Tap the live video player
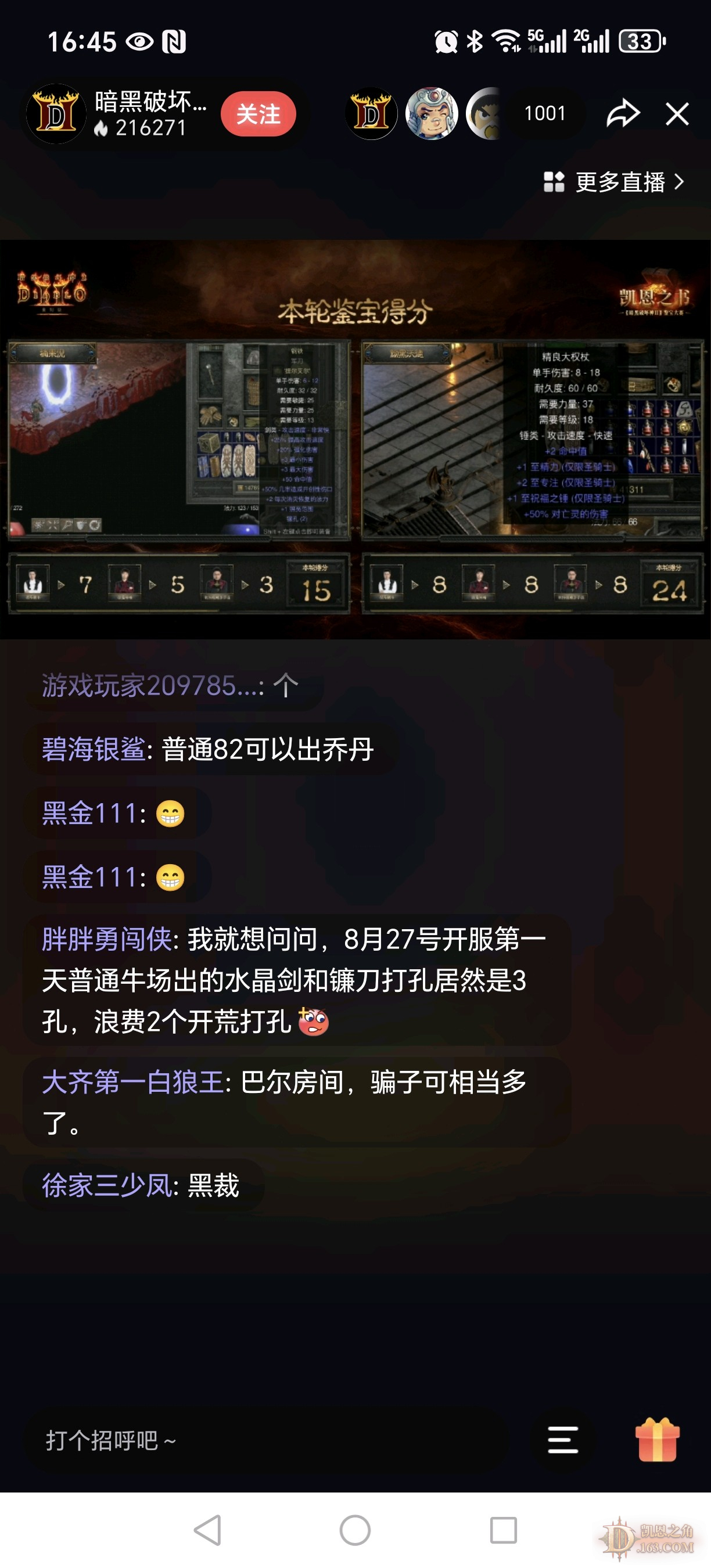 [355, 438]
